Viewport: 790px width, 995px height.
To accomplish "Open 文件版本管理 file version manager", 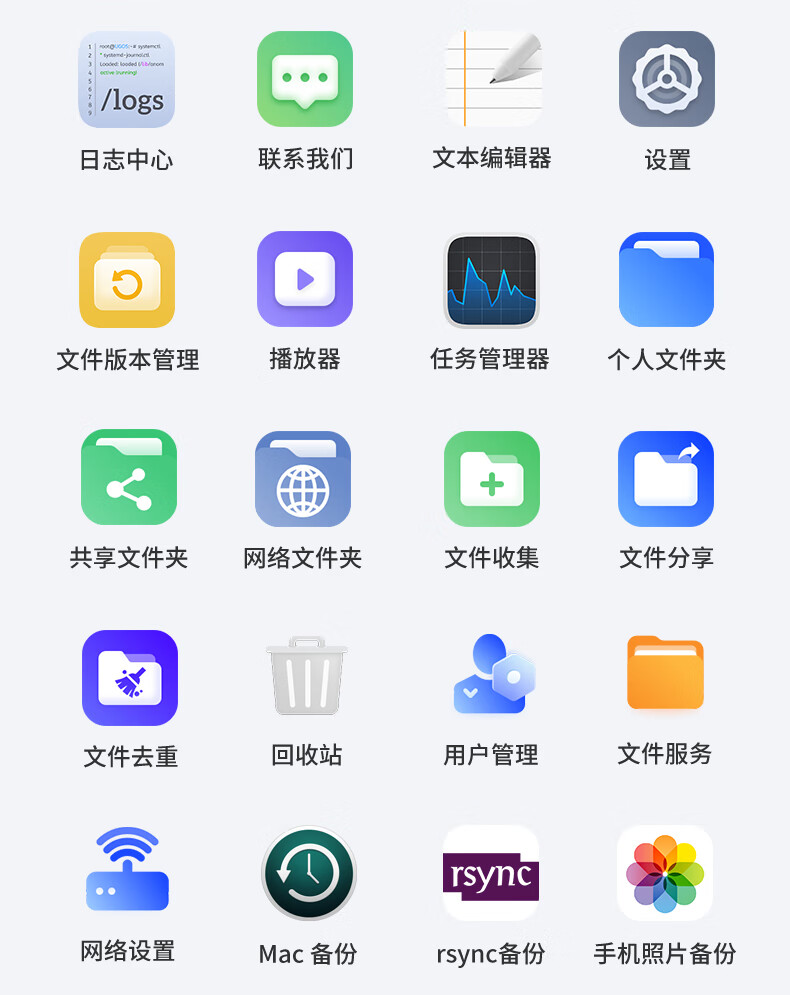I will coord(126,279).
